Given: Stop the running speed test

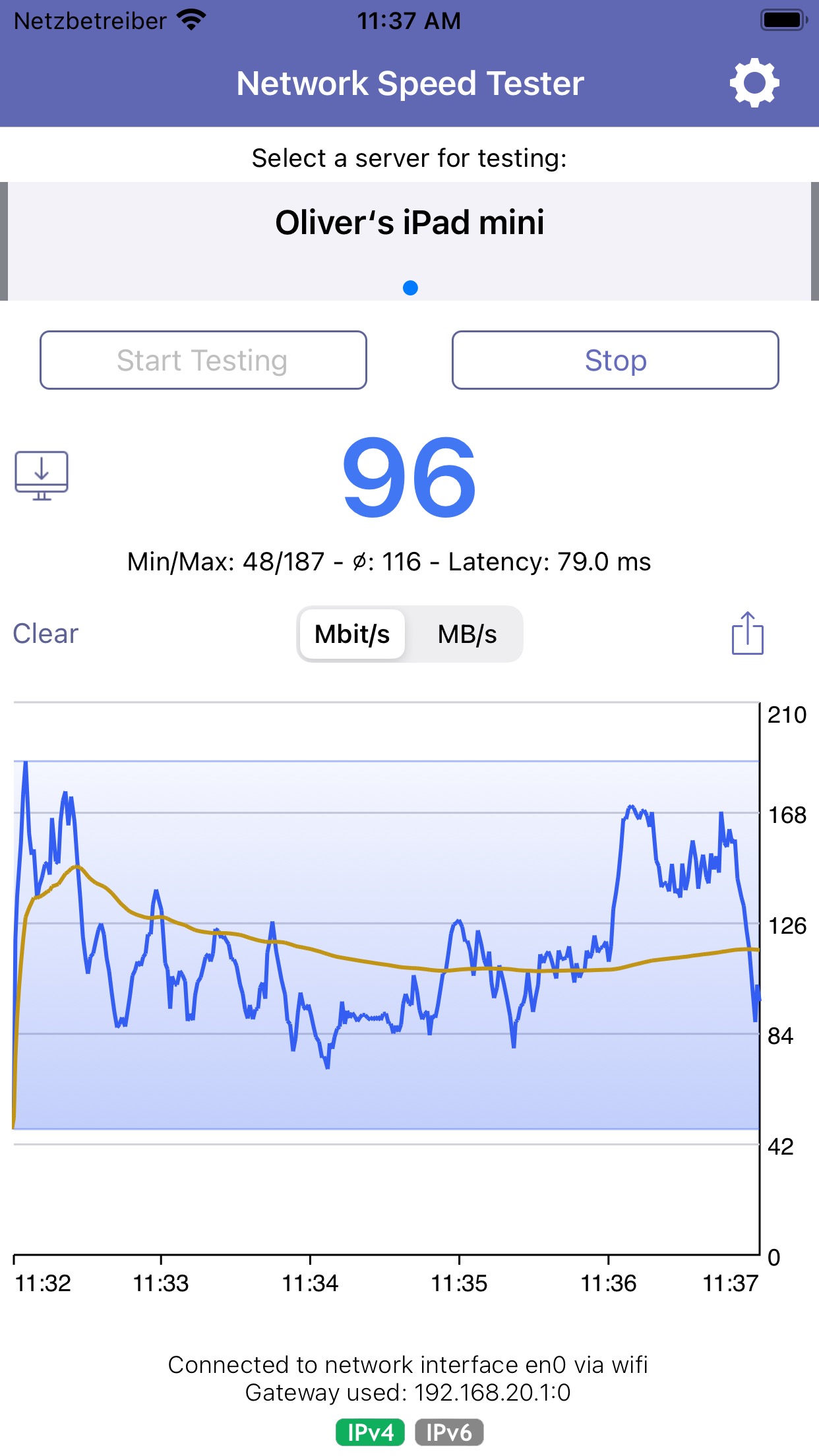Looking at the screenshot, I should coord(615,360).
